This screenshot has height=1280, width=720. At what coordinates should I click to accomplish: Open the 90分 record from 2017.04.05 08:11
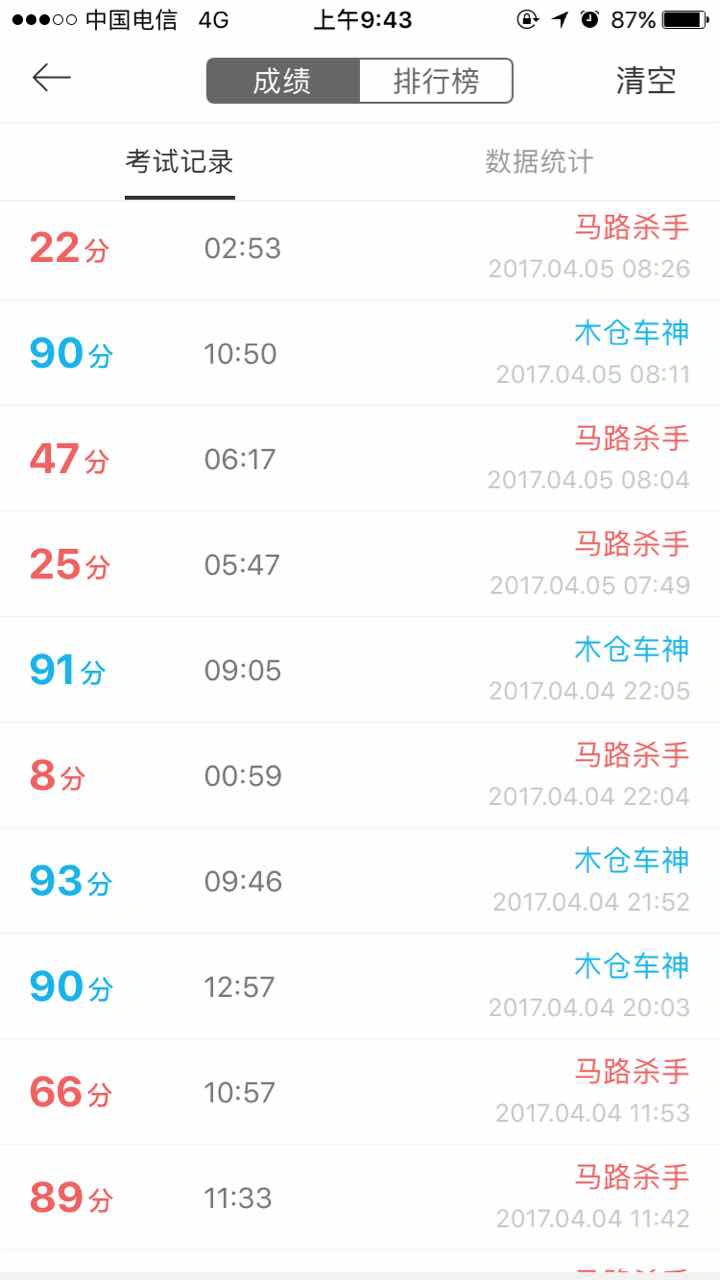point(360,353)
